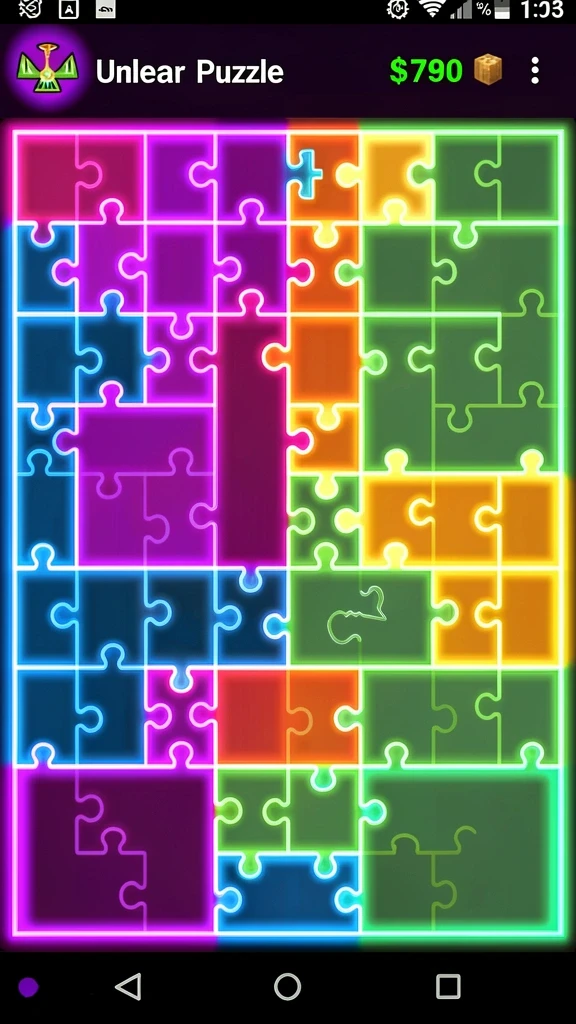Tap the wooden crate icon beside $790
Viewport: 576px width, 1024px height.
point(488,69)
